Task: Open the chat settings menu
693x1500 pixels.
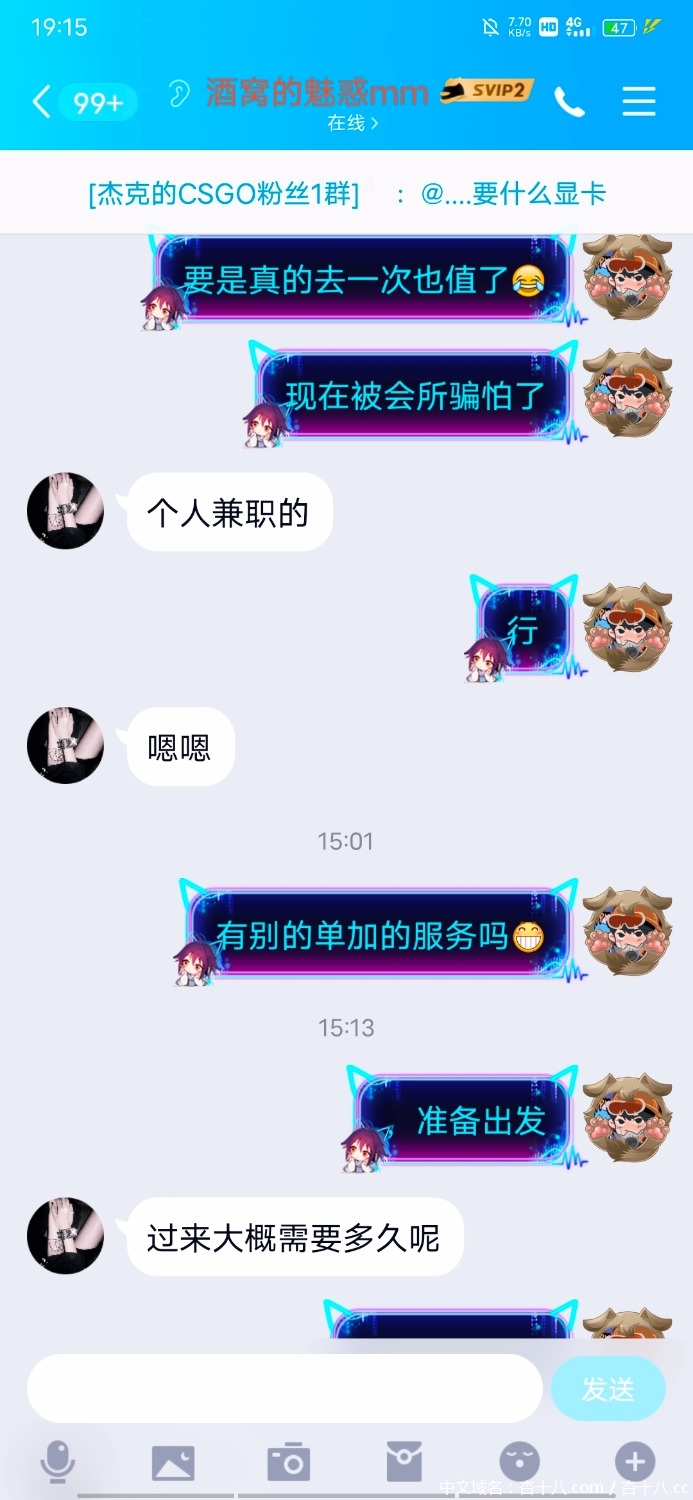Action: tap(638, 101)
